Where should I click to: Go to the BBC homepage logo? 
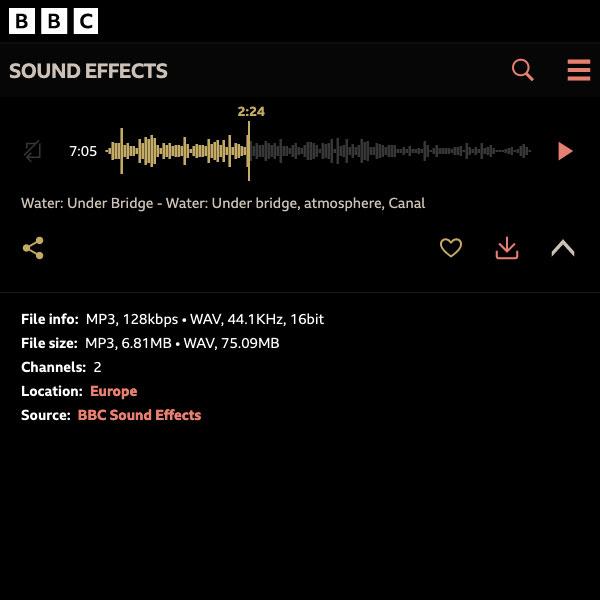(x=53, y=20)
